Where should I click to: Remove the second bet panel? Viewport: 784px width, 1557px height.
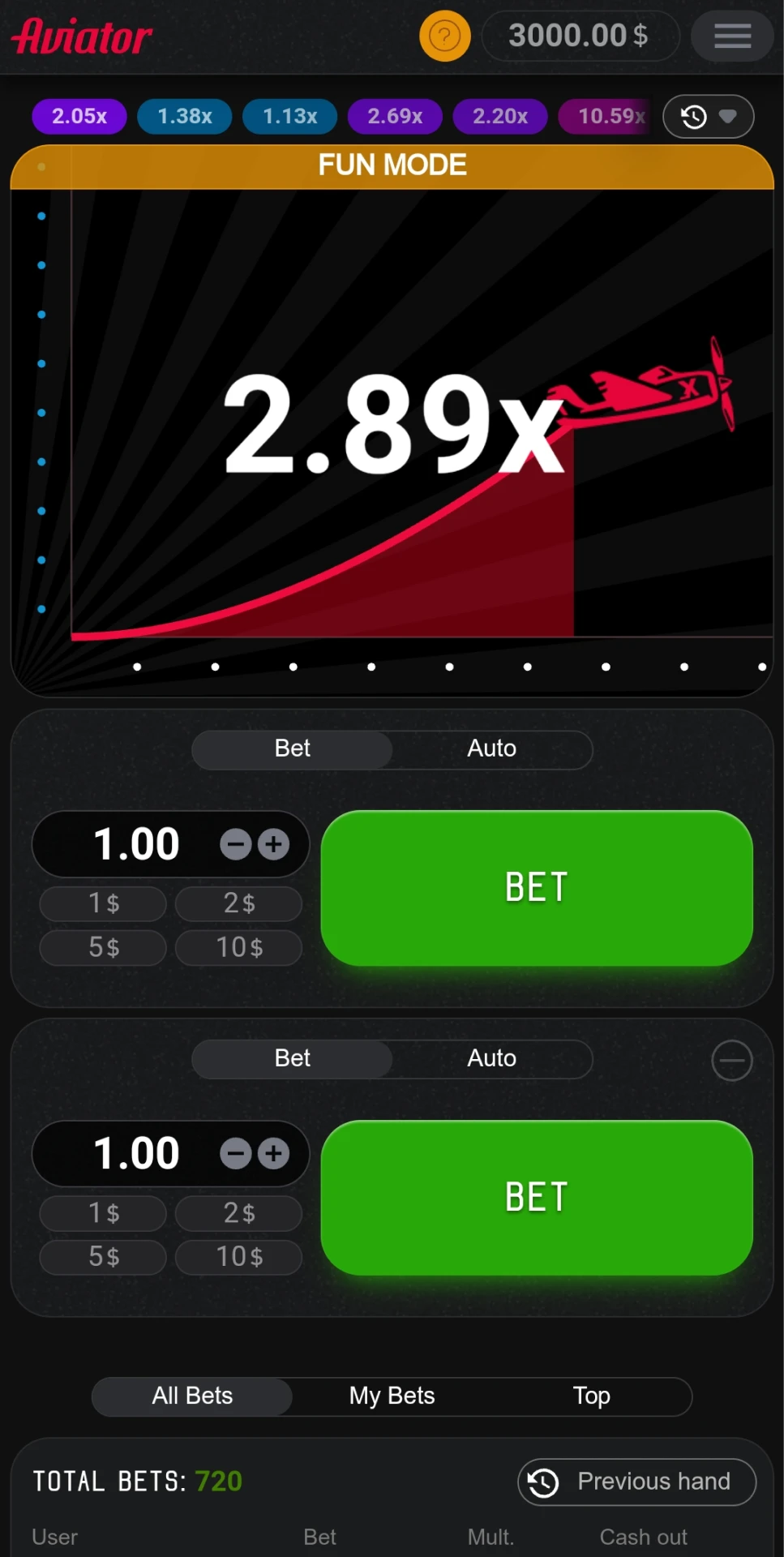tap(731, 1061)
